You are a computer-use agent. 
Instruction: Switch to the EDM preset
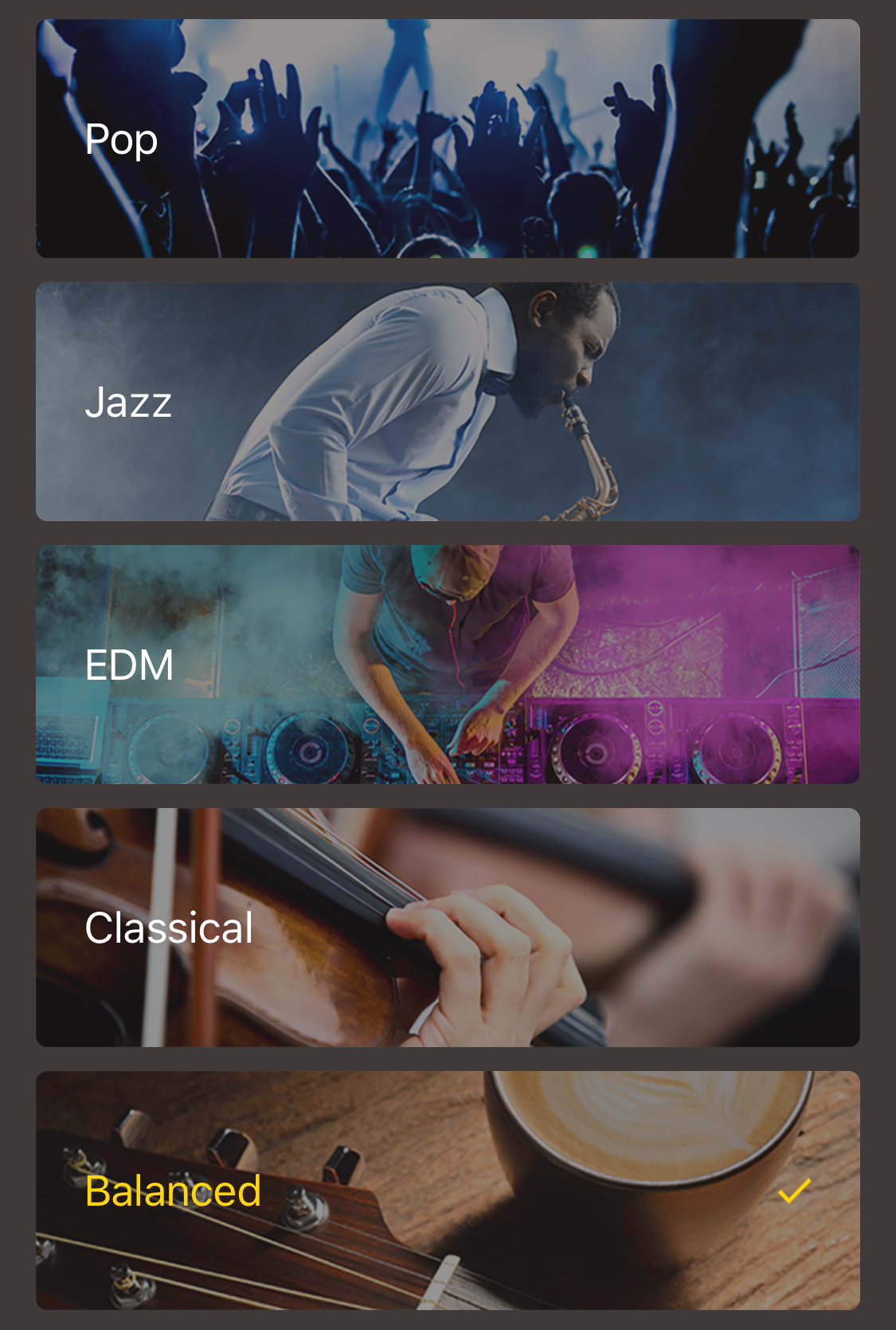448,665
